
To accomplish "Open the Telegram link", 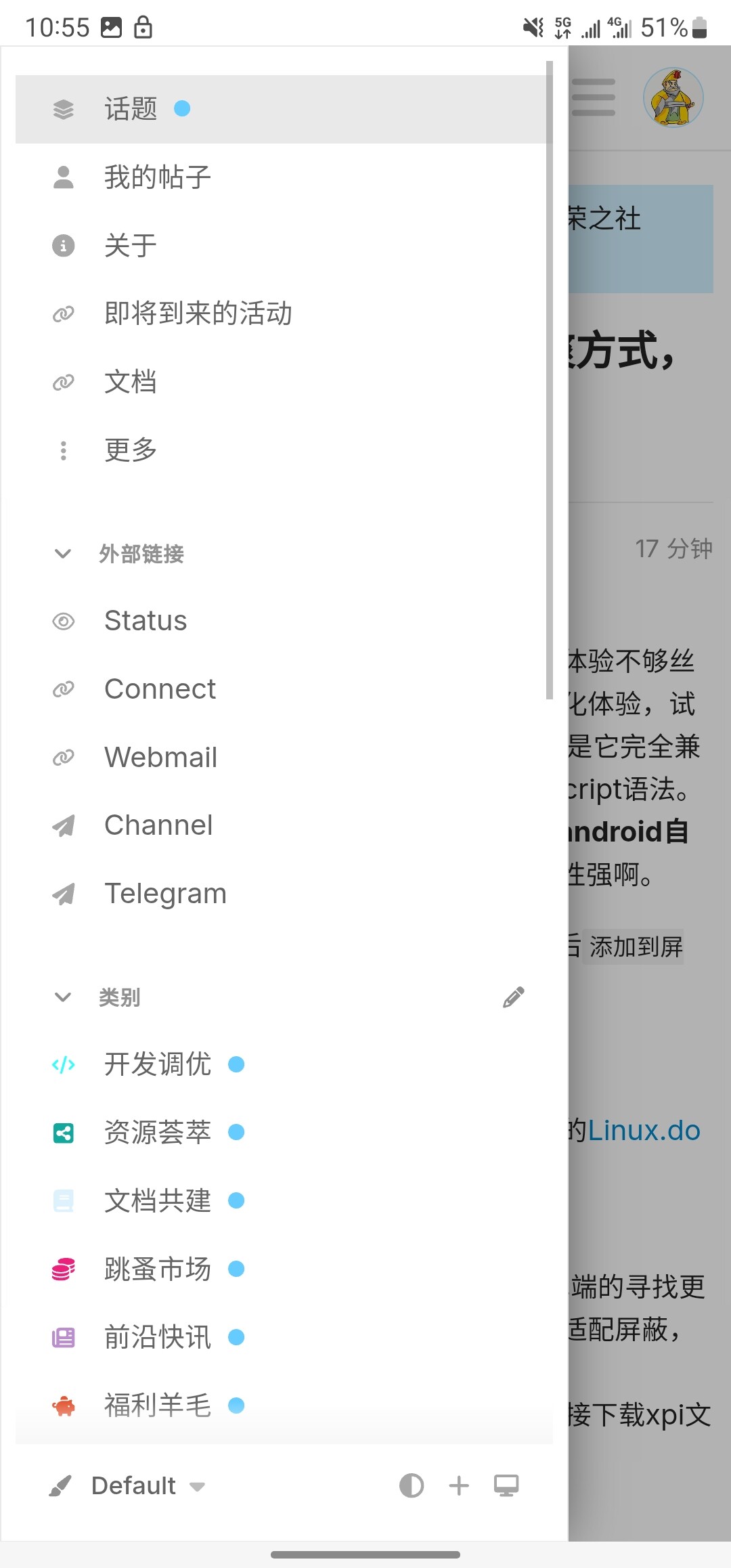I will click(284, 894).
